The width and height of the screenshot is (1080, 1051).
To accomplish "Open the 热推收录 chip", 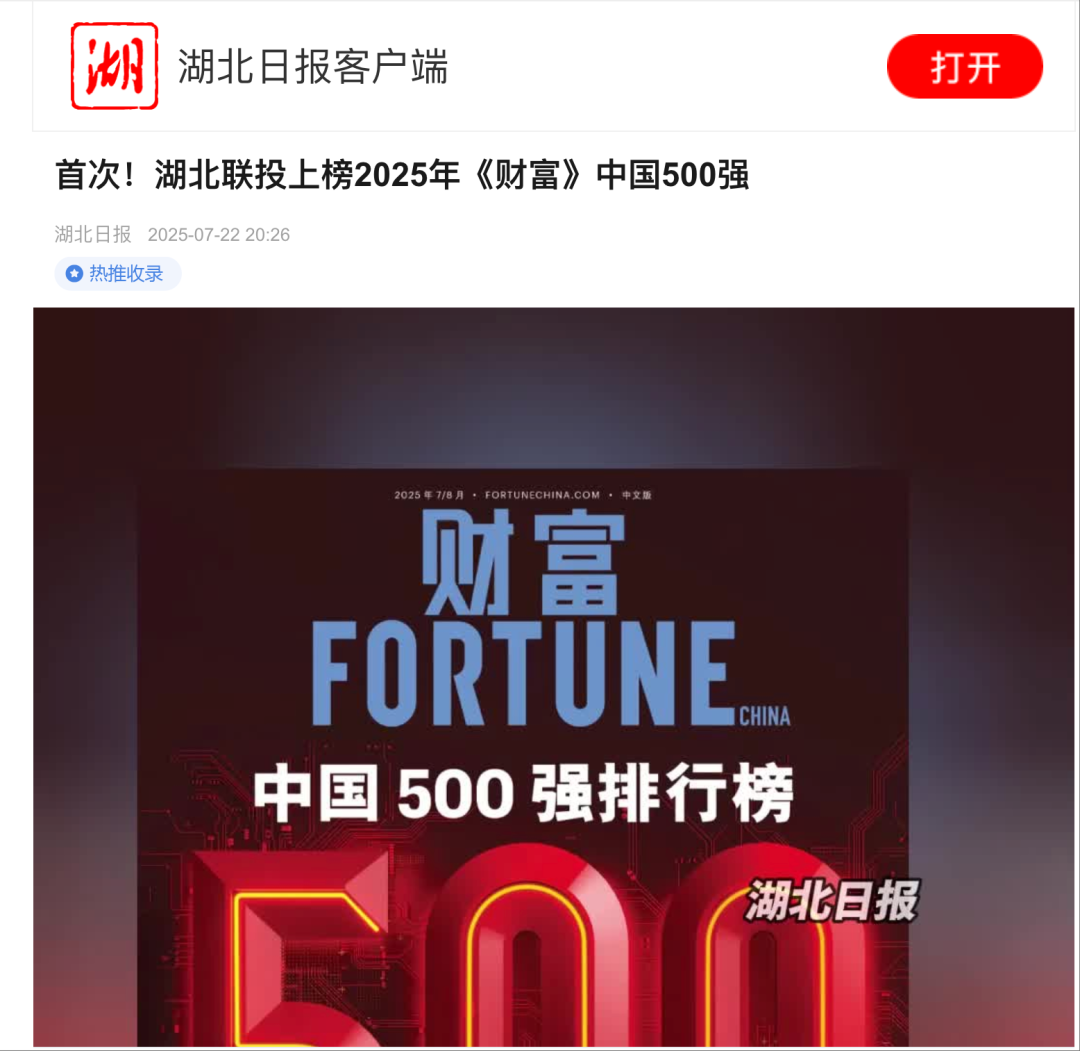I will (x=117, y=273).
